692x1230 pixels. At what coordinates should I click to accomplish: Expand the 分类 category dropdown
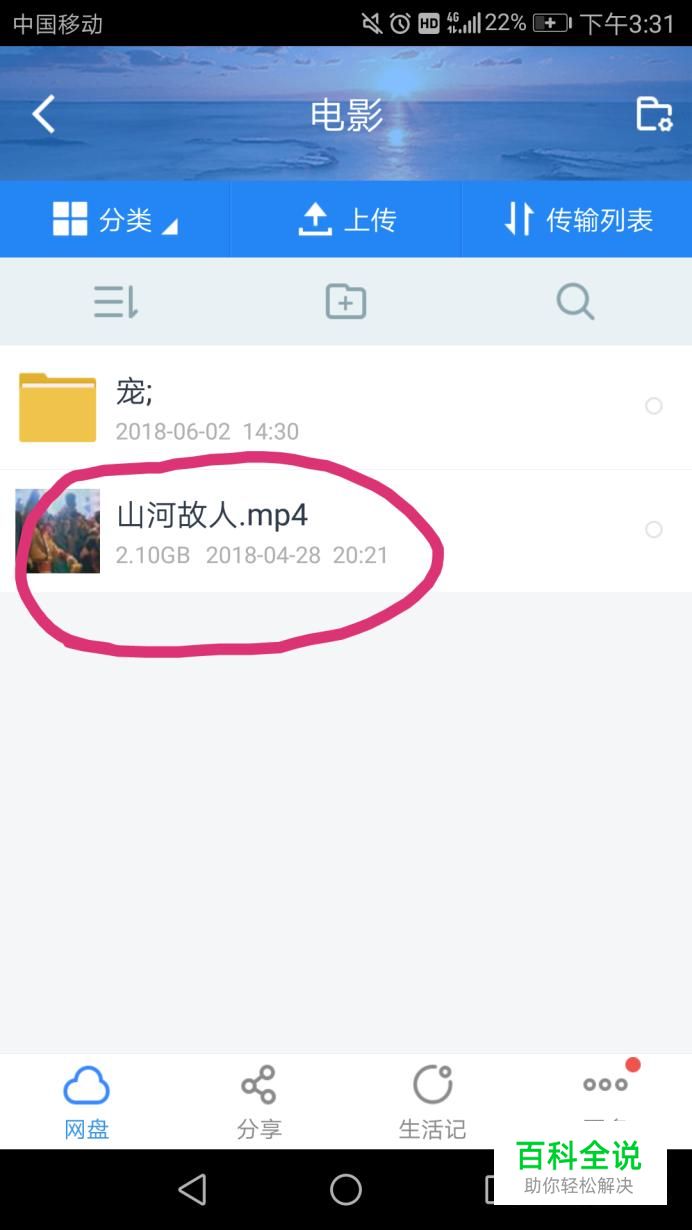point(115,220)
